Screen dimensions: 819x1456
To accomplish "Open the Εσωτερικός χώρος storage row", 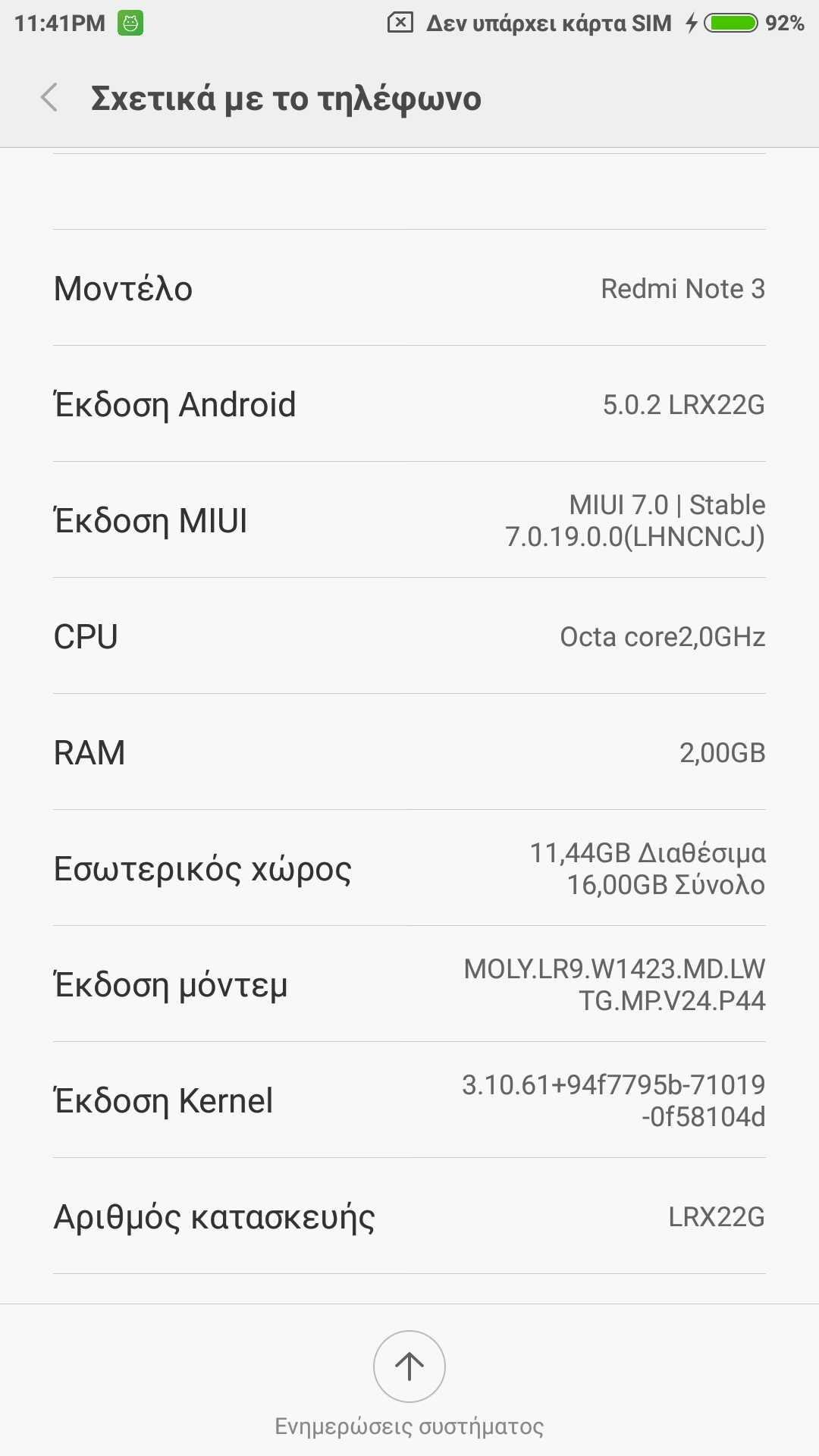I will (409, 868).
